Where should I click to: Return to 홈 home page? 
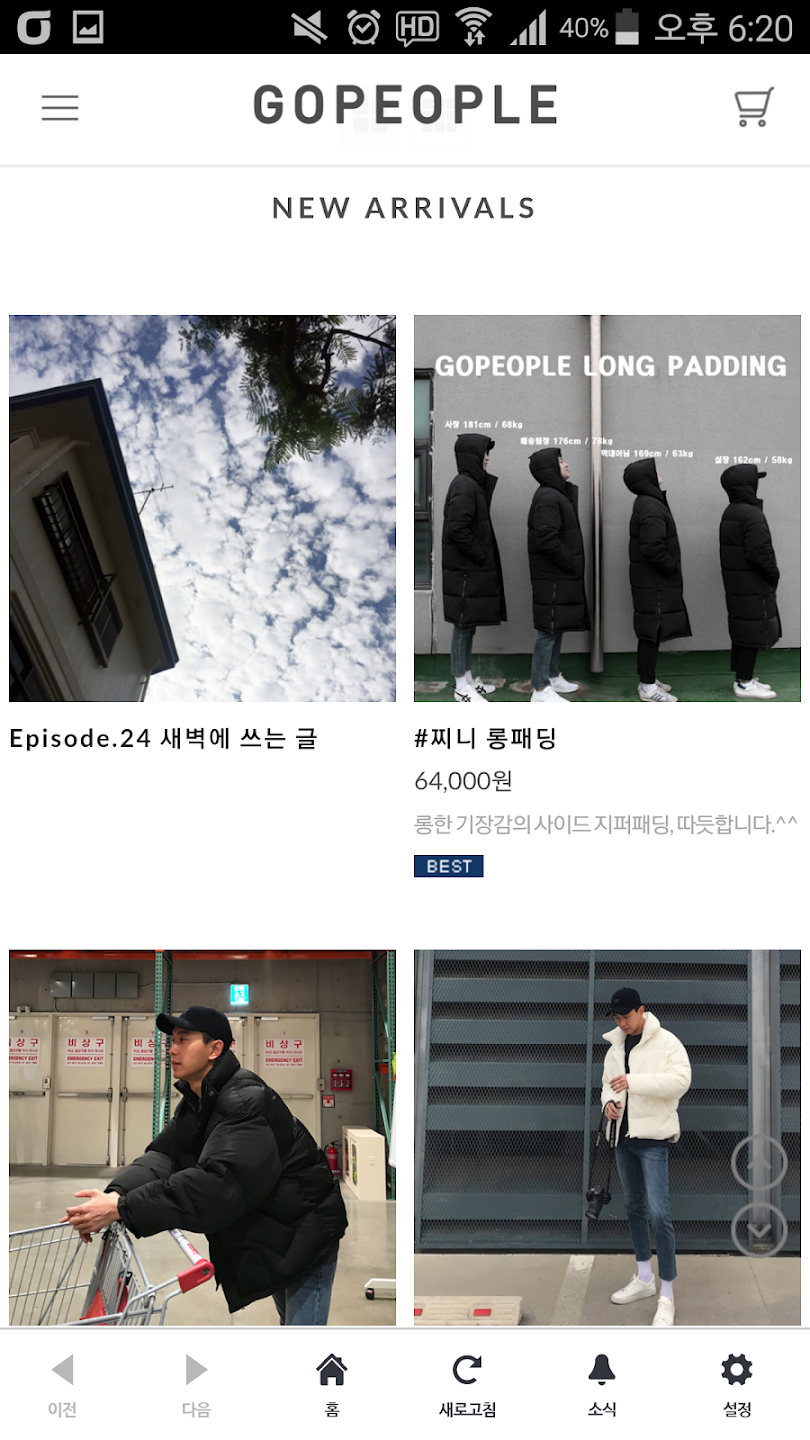click(332, 1385)
